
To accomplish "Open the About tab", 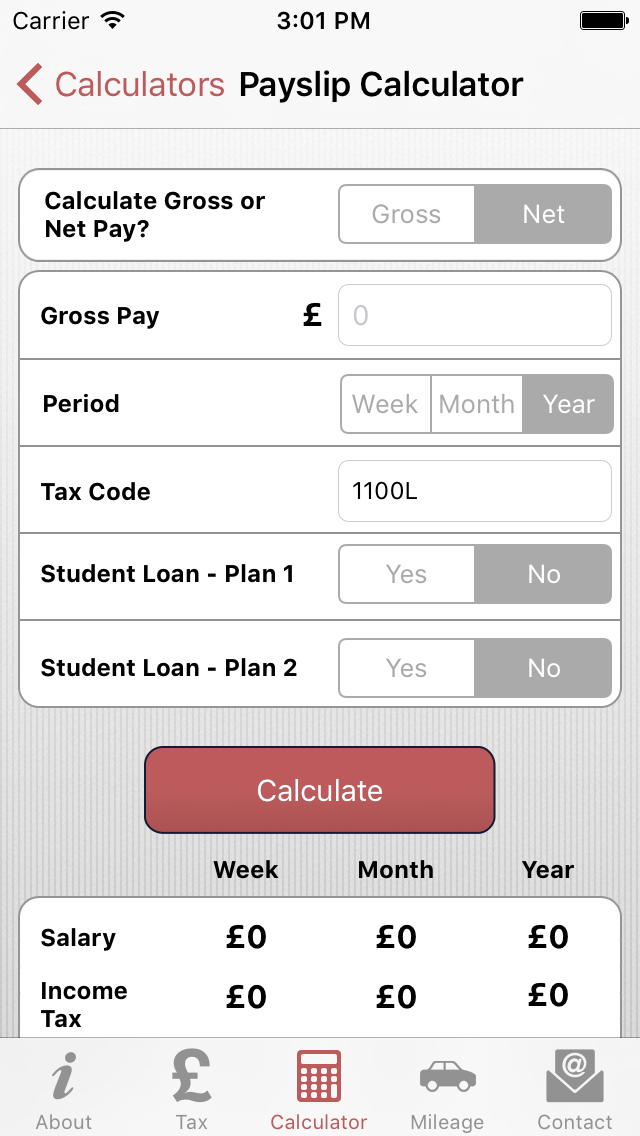I will [x=64, y=1090].
